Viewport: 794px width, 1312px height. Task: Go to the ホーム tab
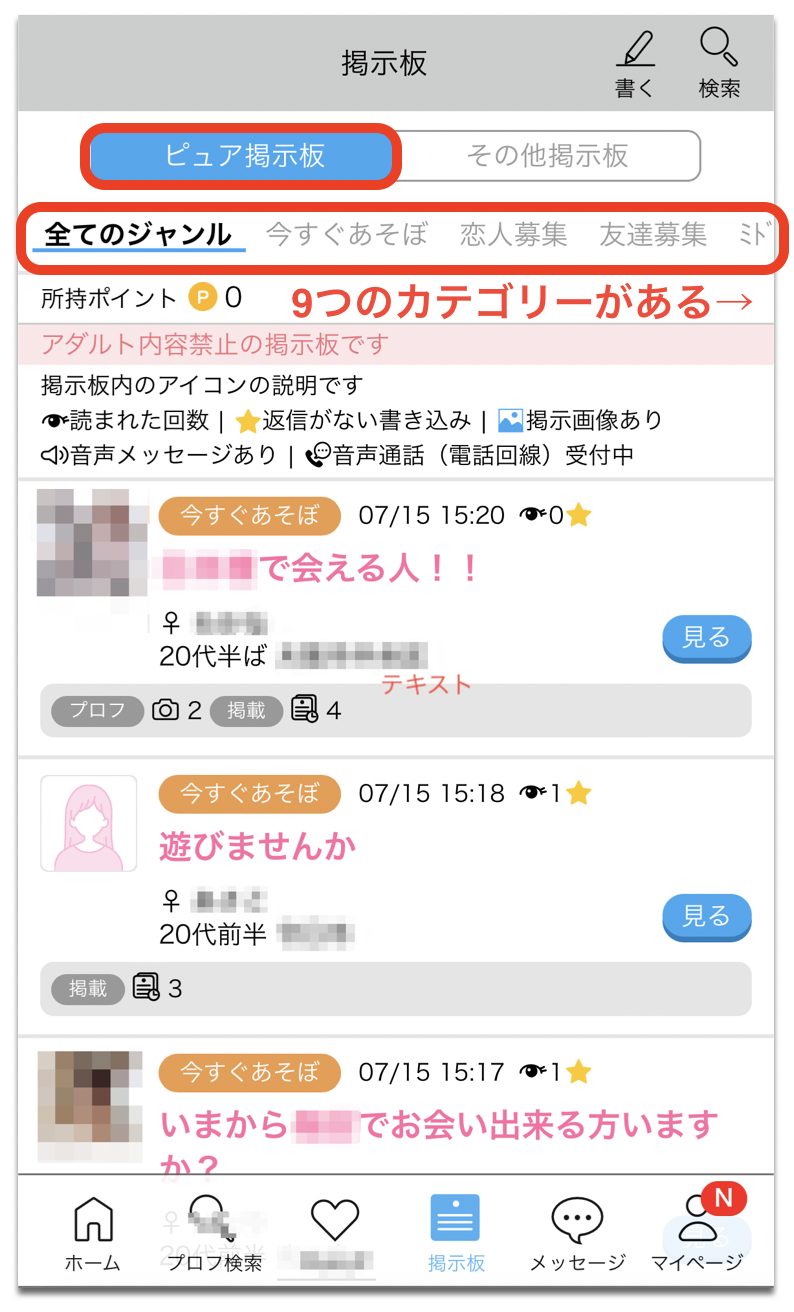(93, 1234)
